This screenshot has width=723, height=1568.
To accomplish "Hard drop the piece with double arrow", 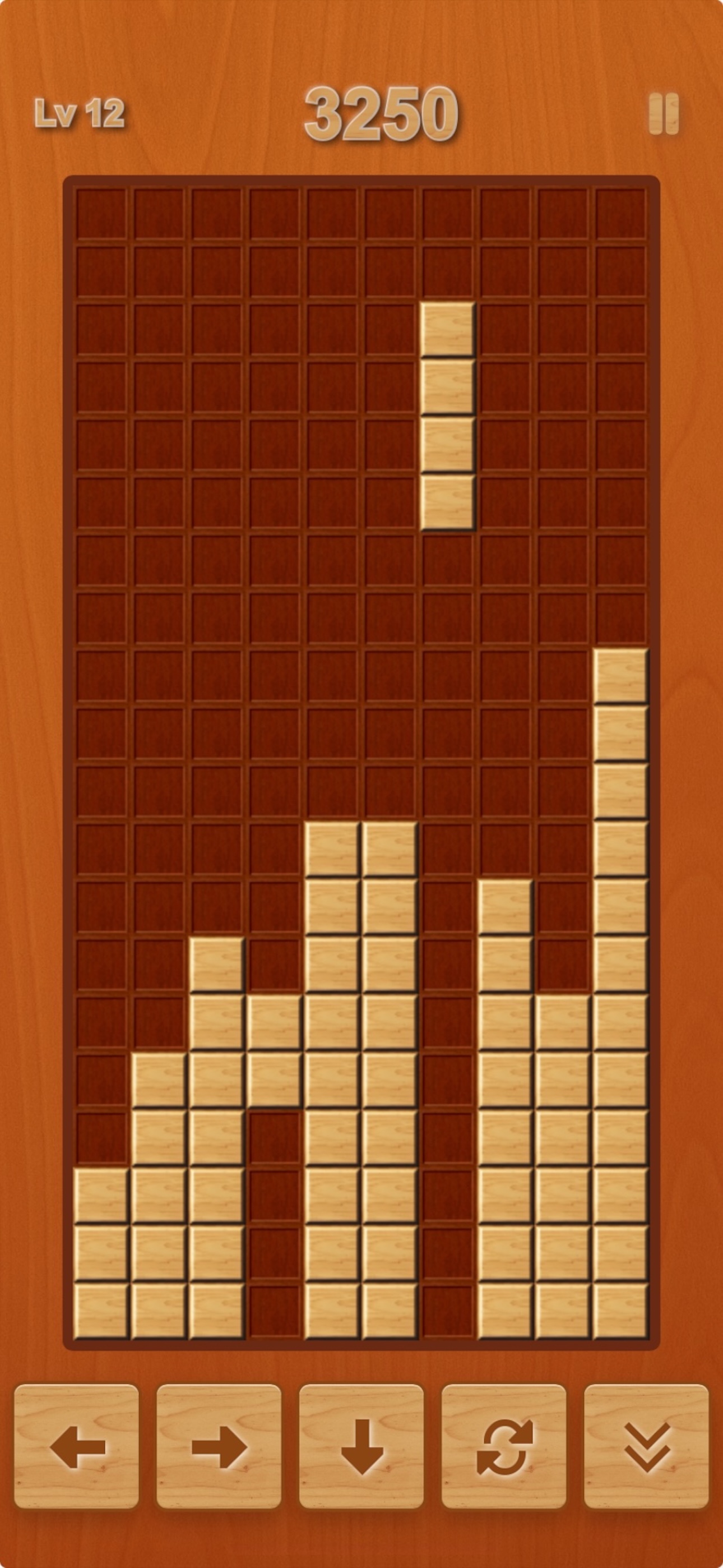I will click(646, 1446).
